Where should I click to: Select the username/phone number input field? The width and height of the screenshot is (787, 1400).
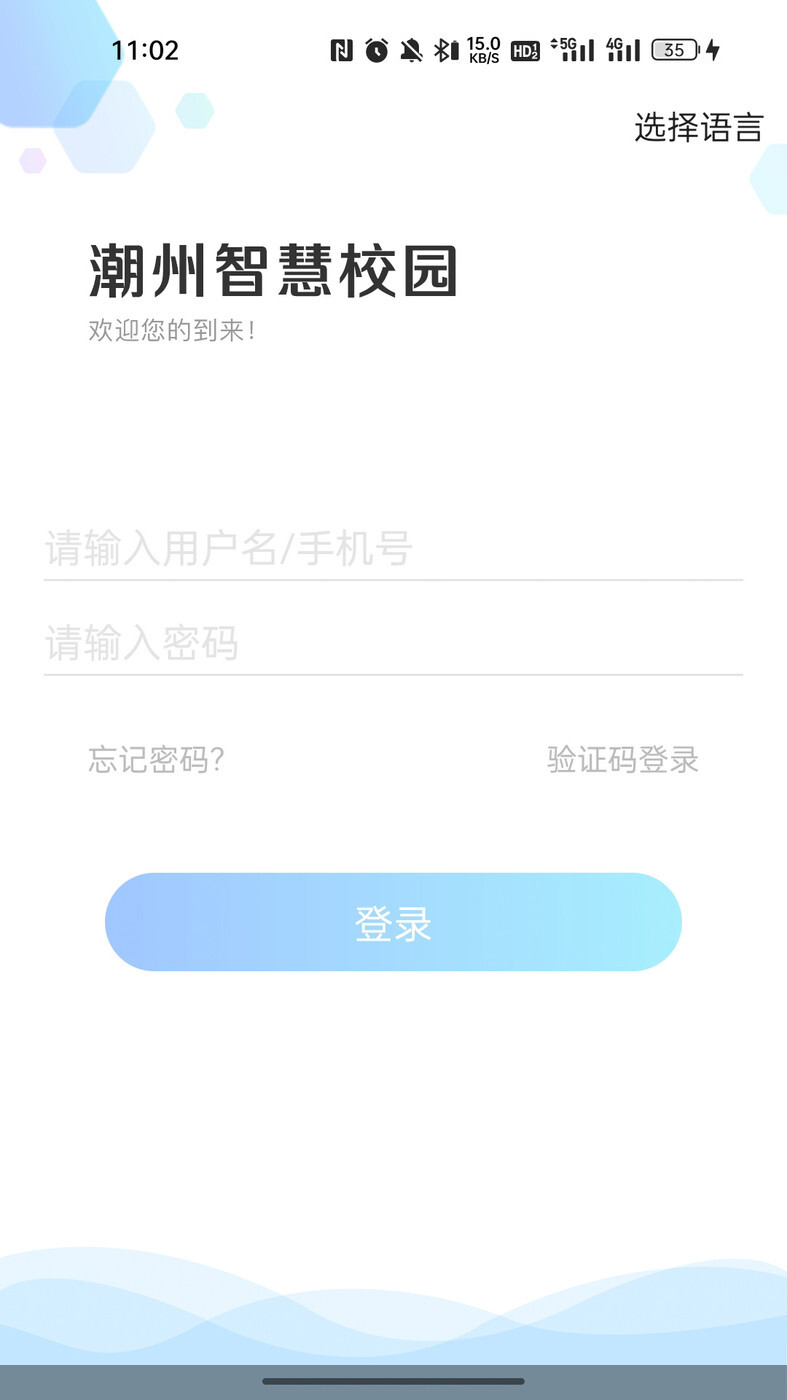(x=393, y=548)
